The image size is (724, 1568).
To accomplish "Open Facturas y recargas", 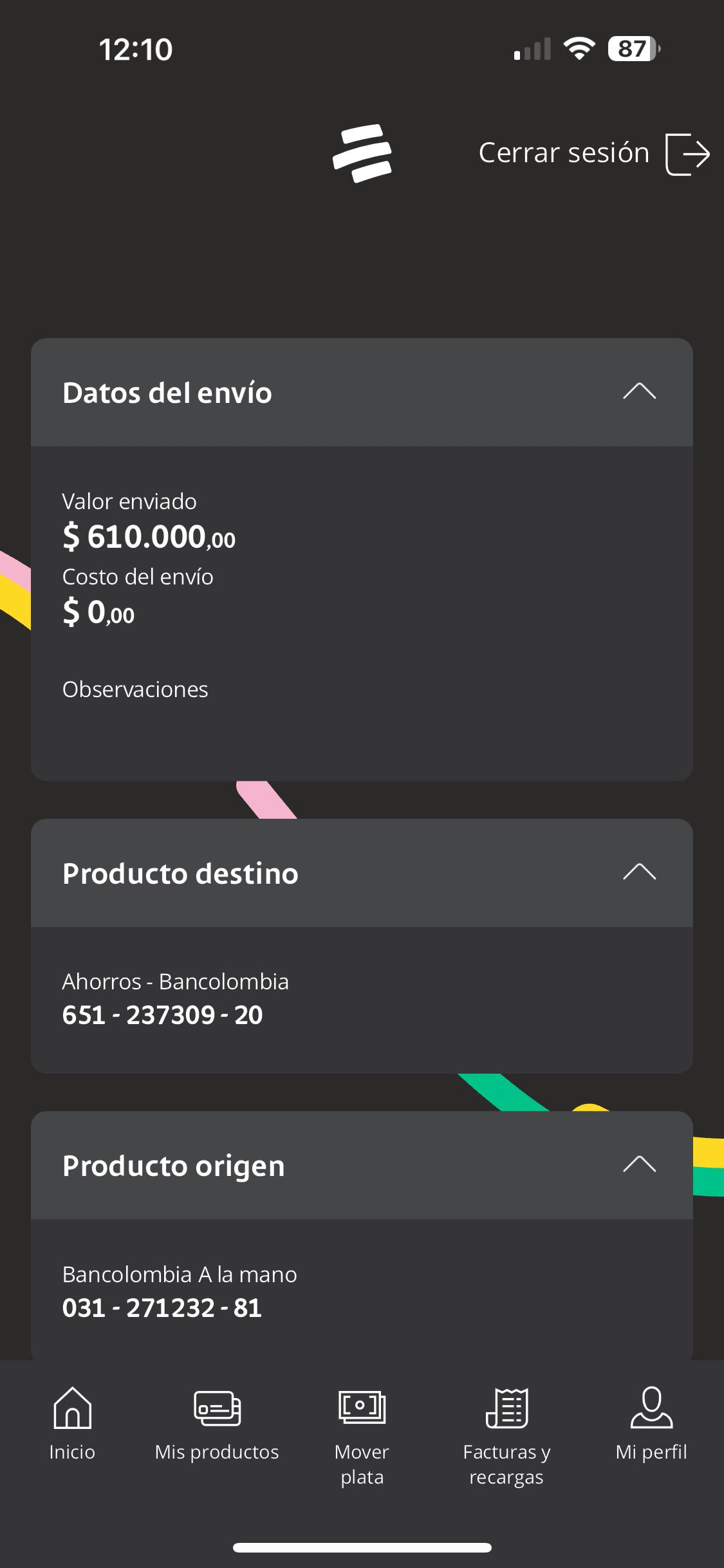I will pyautogui.click(x=506, y=1434).
